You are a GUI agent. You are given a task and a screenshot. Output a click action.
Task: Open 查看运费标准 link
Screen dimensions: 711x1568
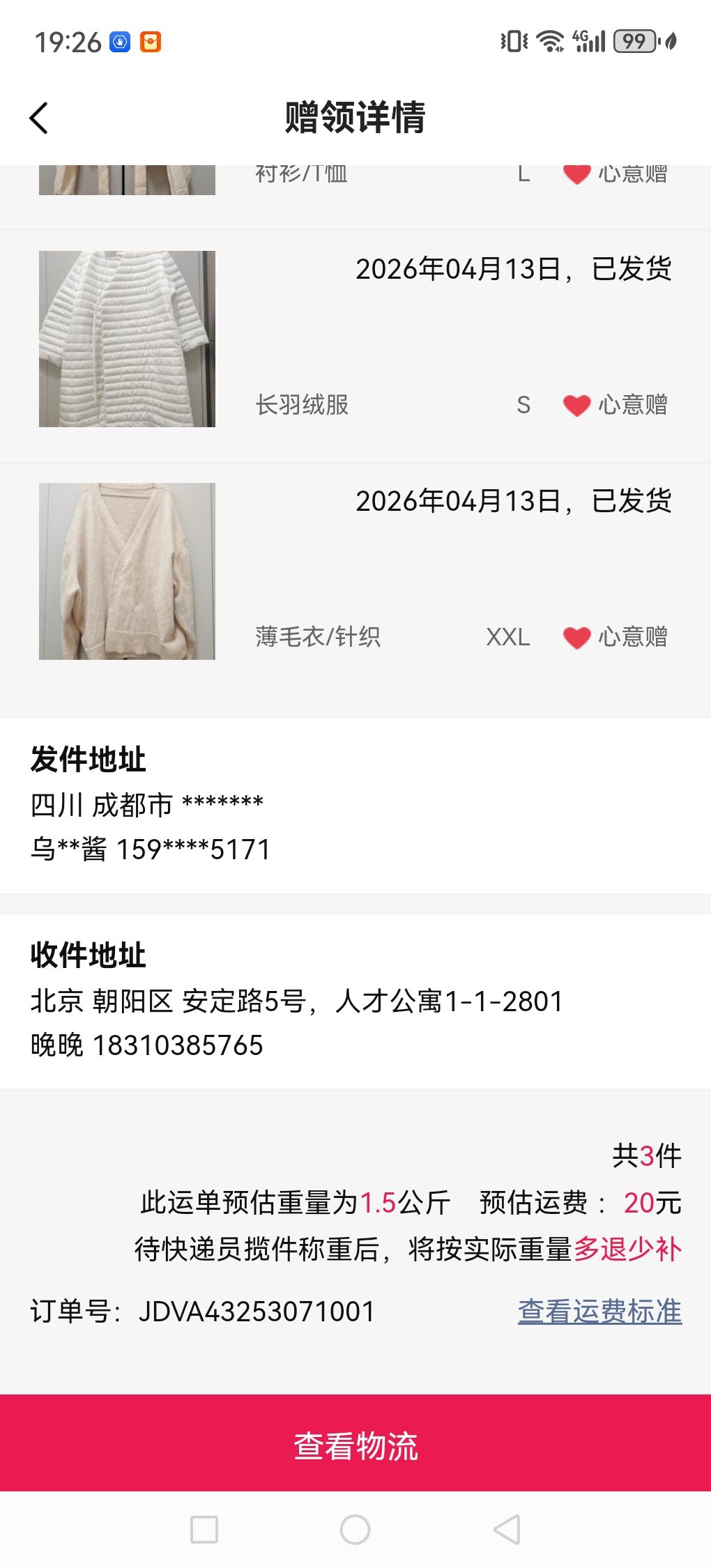pyautogui.click(x=599, y=1311)
